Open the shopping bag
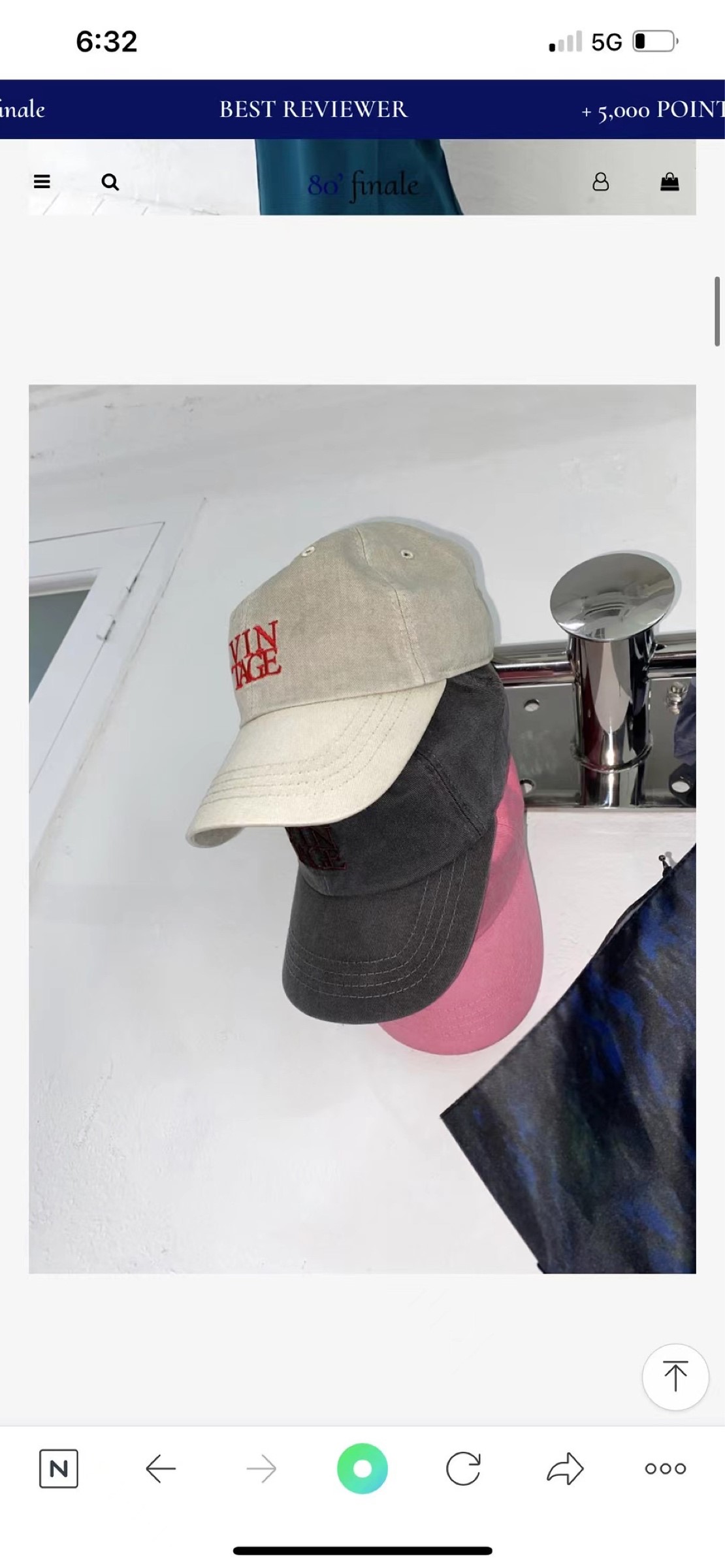Image resolution: width=725 pixels, height=1568 pixels. pos(669,182)
